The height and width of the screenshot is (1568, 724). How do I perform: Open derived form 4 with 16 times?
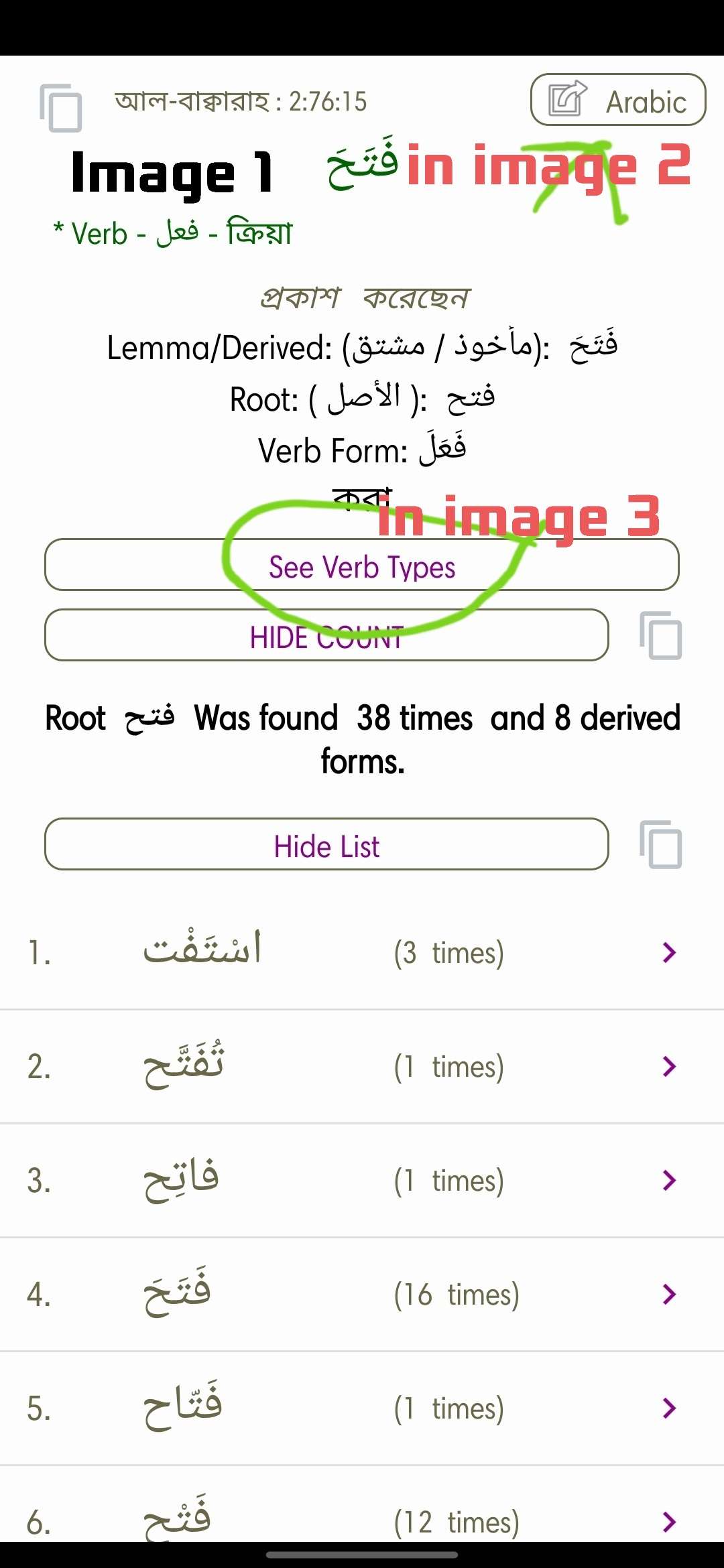pyautogui.click(x=362, y=1294)
